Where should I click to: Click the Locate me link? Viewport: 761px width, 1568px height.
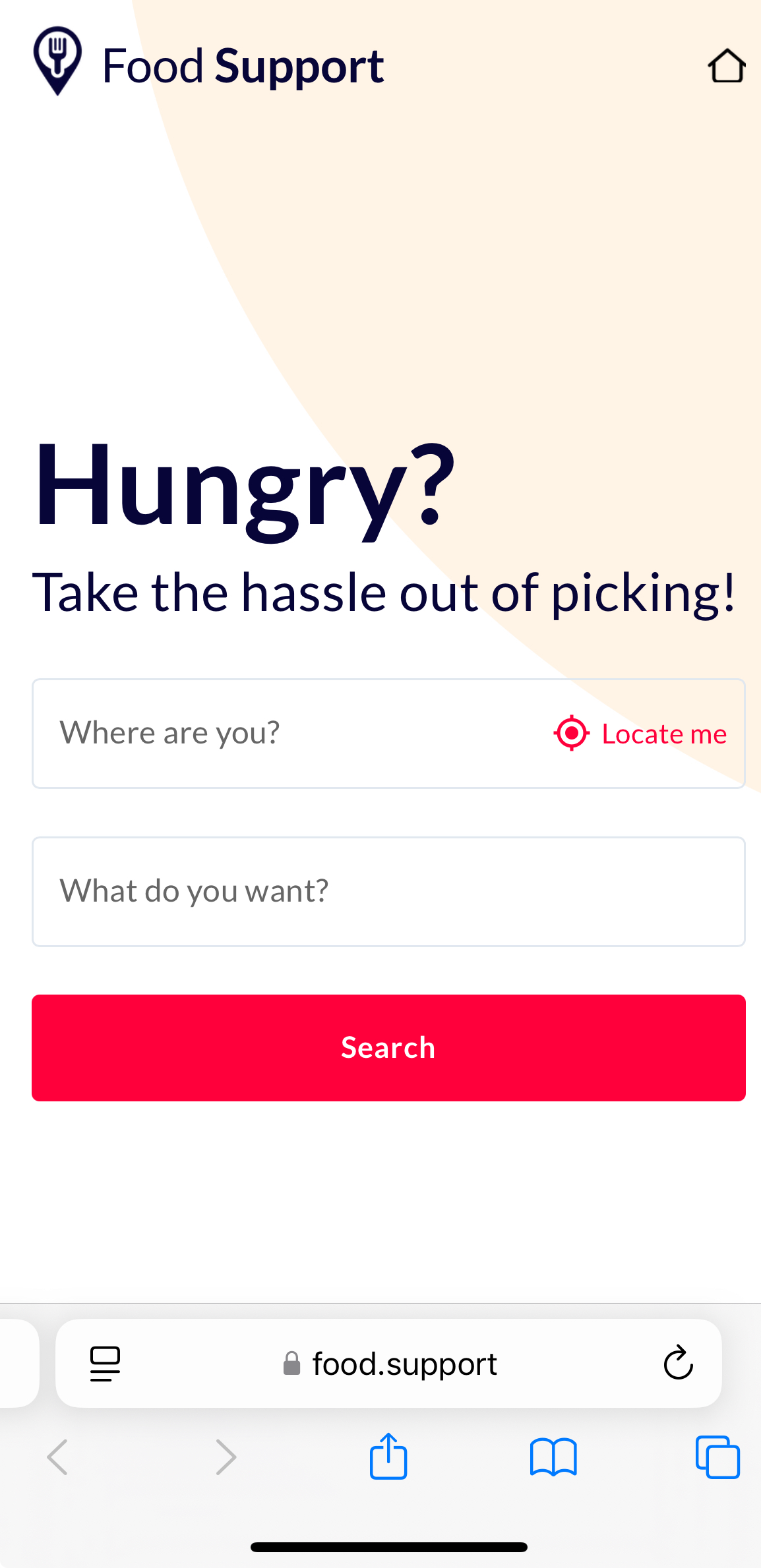coord(663,733)
